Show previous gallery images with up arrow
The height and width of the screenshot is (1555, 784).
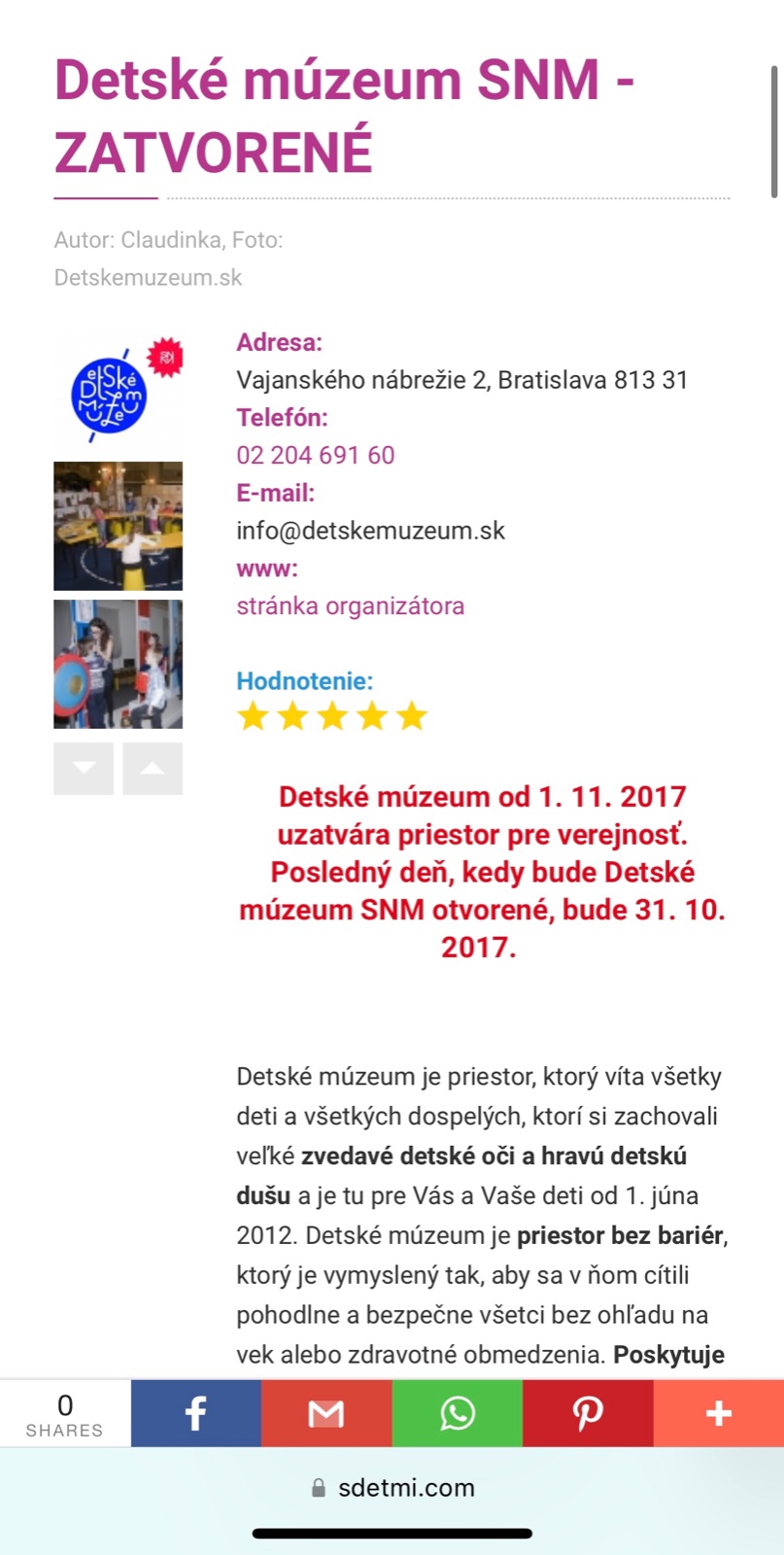coord(153,769)
